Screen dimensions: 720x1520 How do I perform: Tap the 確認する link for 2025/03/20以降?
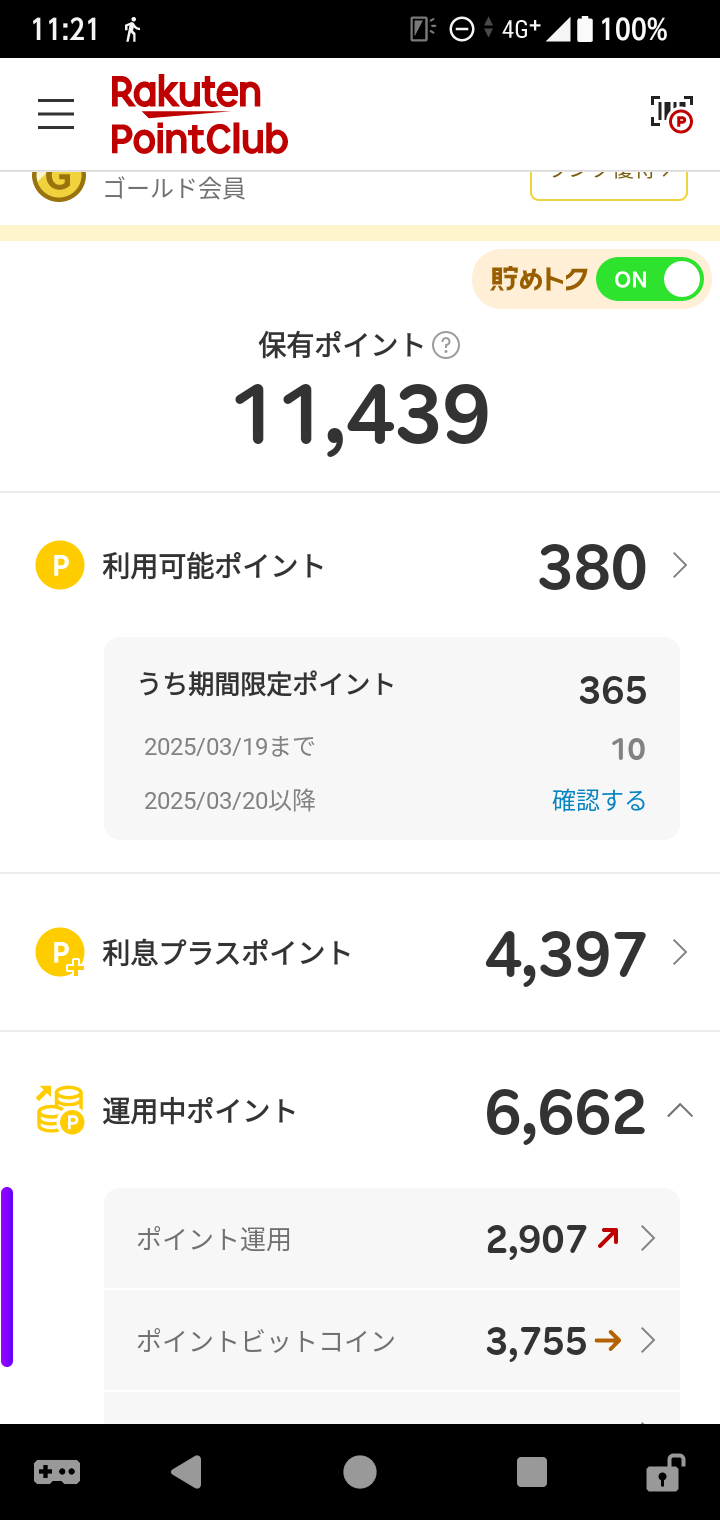tap(599, 801)
